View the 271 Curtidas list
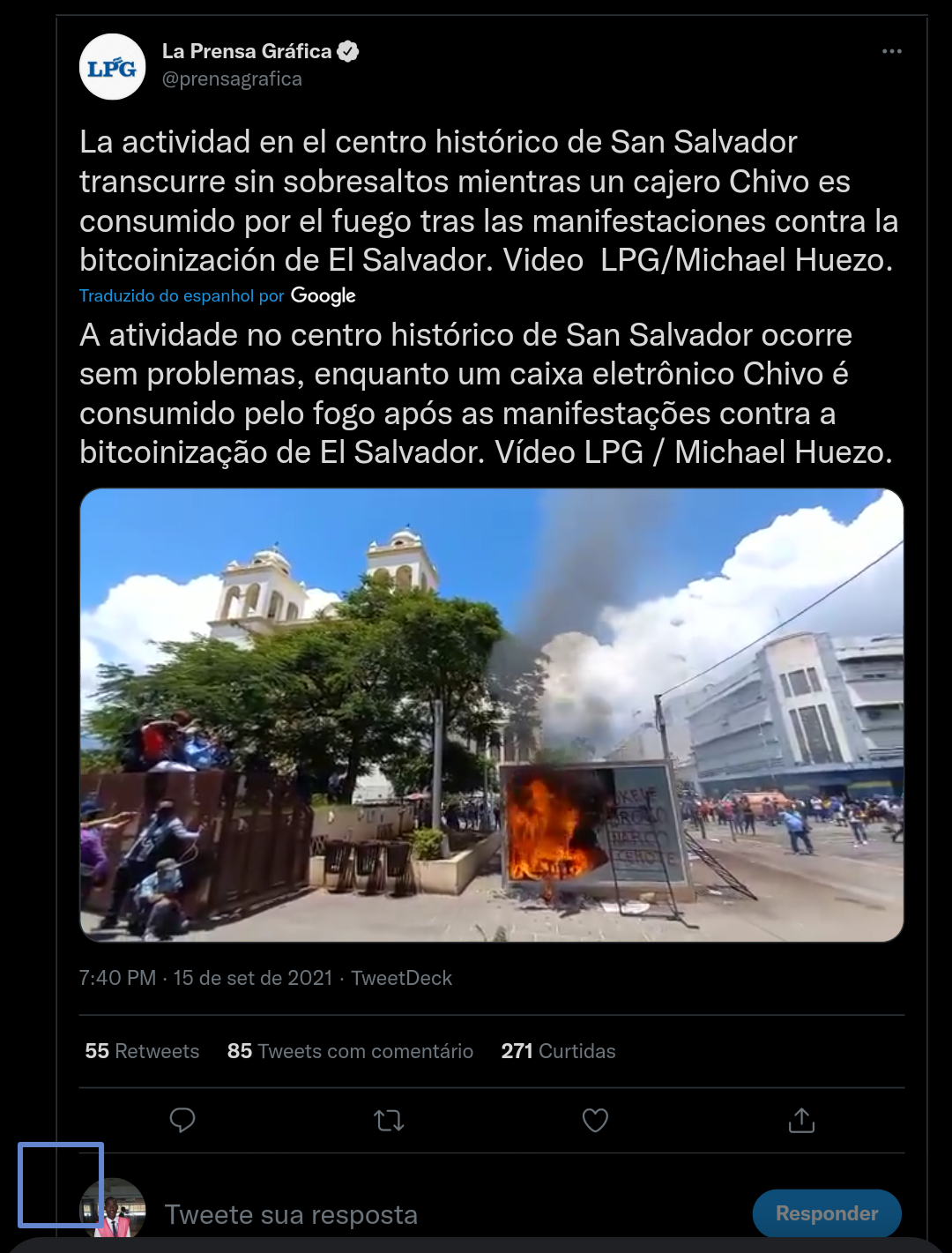952x1253 pixels. point(558,1051)
